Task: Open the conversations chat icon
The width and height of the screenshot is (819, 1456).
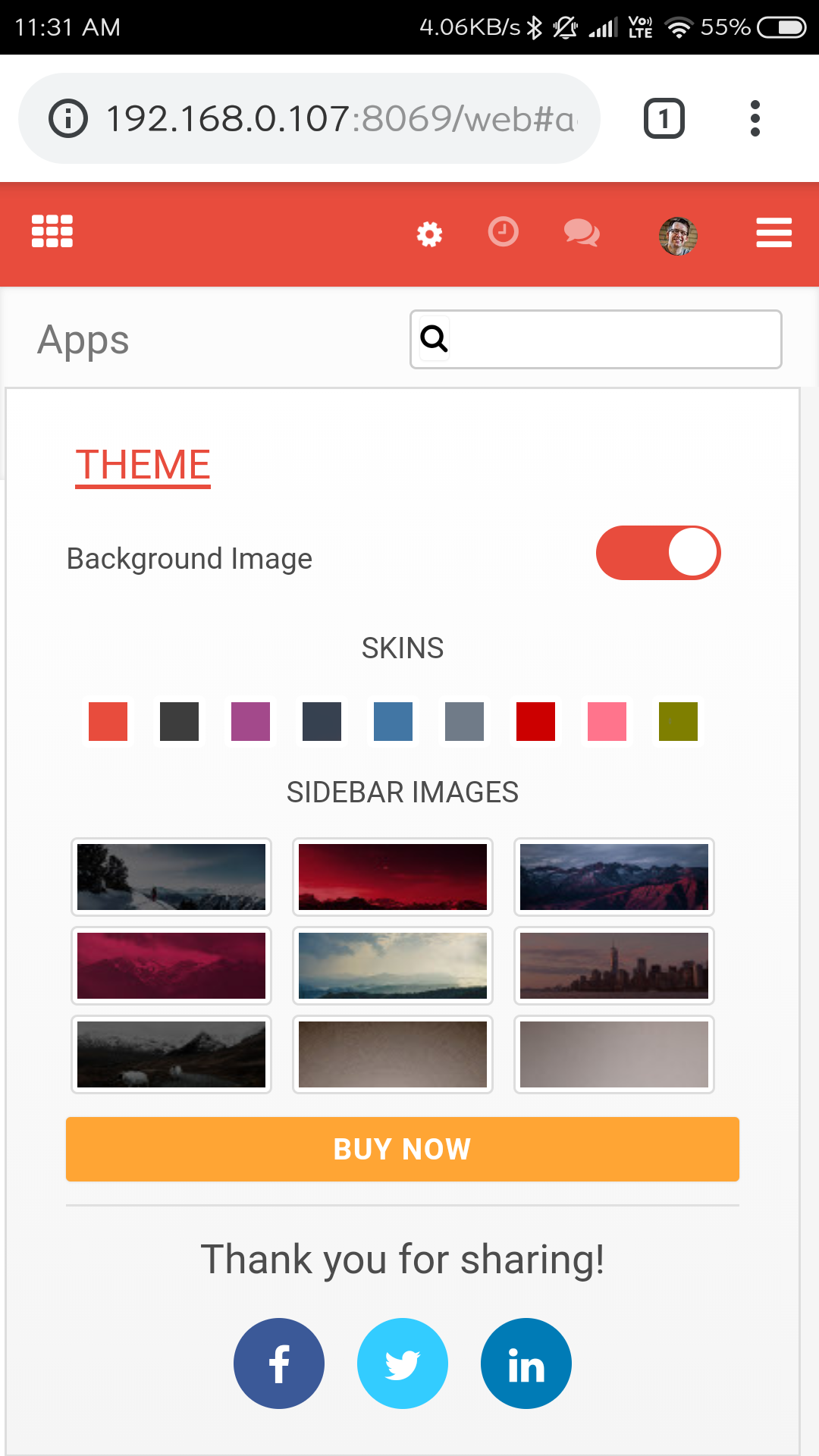Action: pos(582,233)
